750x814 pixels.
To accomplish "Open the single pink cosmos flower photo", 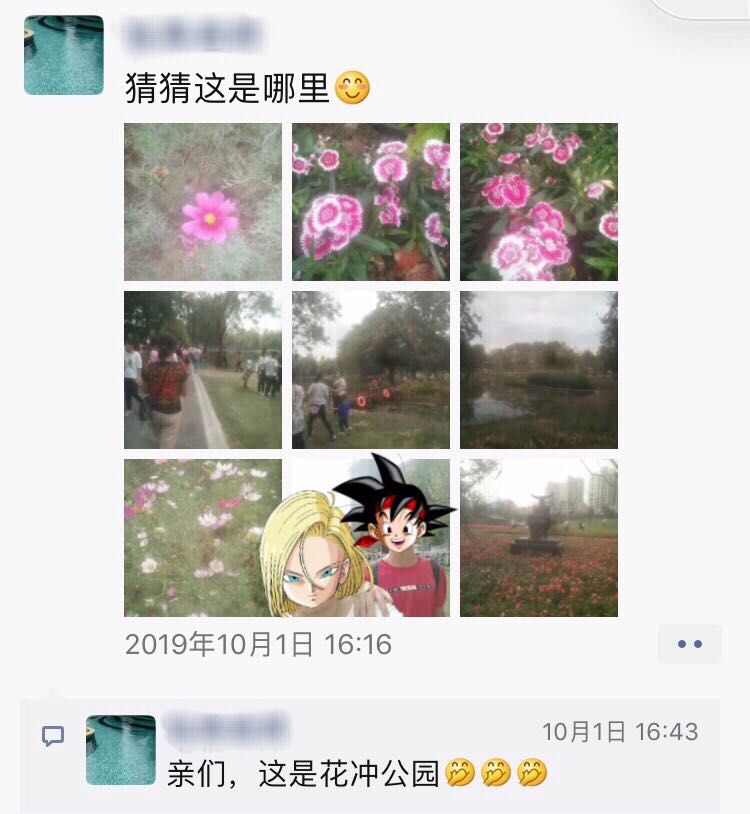I will (203, 201).
